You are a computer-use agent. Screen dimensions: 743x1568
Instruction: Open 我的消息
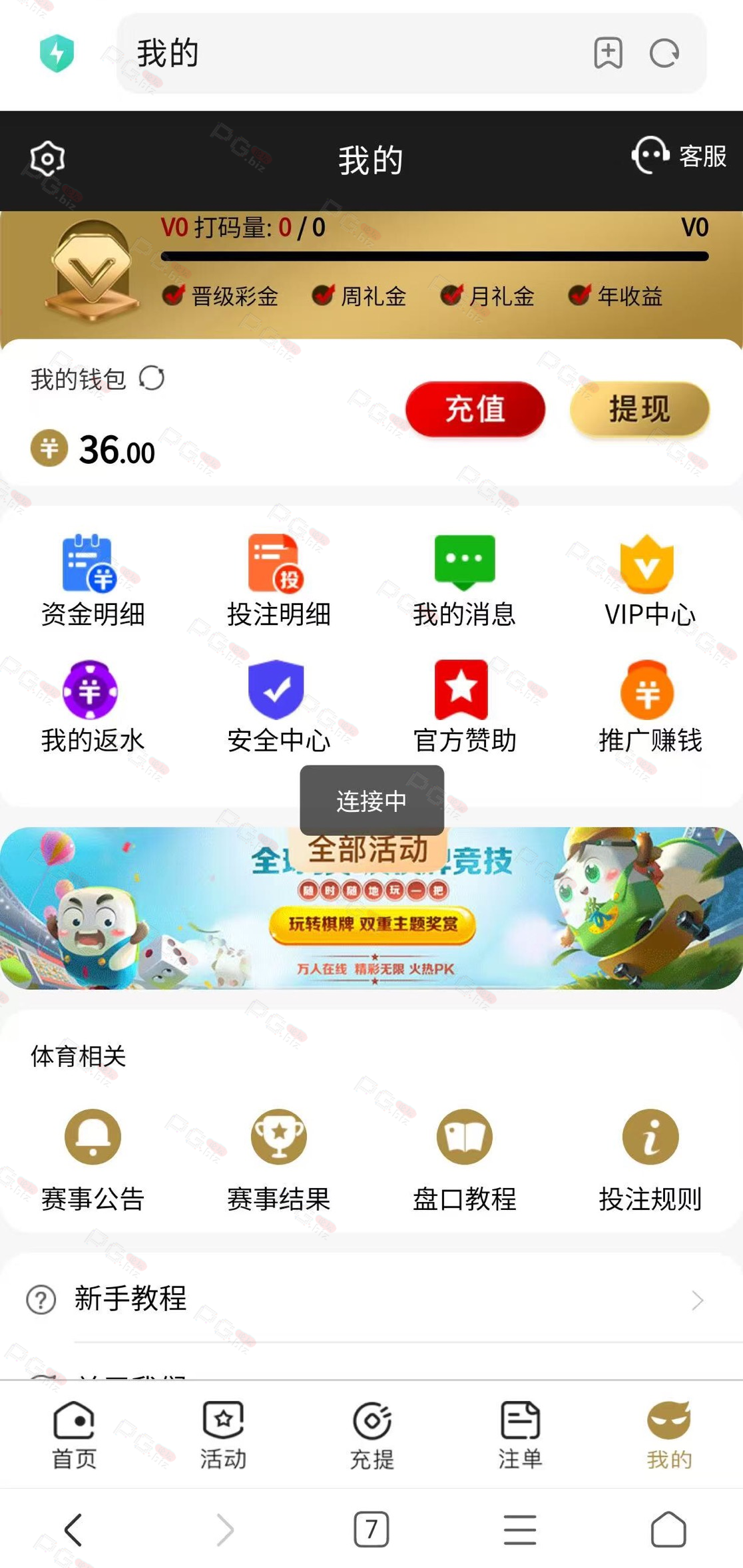464,580
